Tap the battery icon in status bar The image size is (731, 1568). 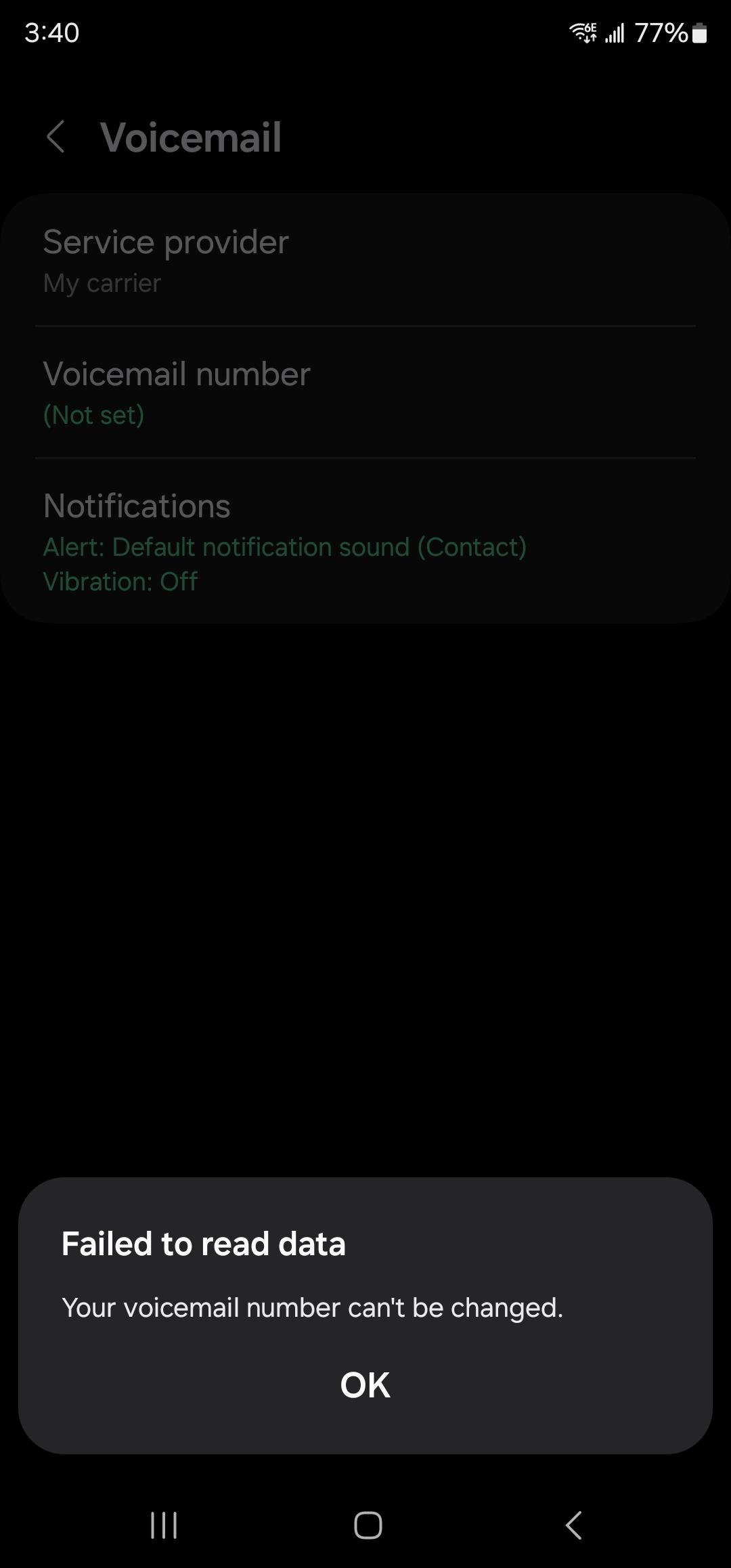698,32
